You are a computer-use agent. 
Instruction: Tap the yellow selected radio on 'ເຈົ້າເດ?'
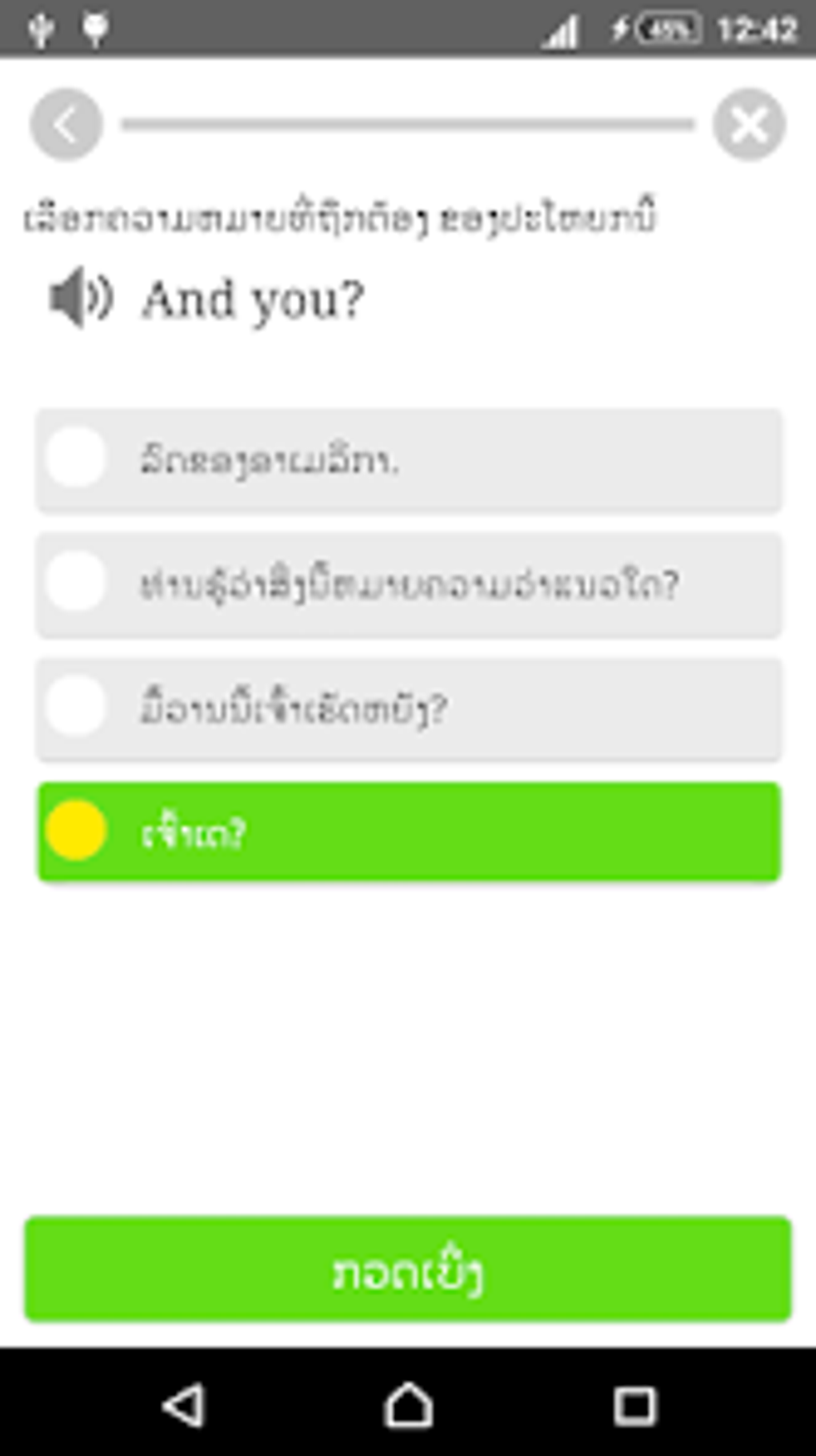(76, 832)
